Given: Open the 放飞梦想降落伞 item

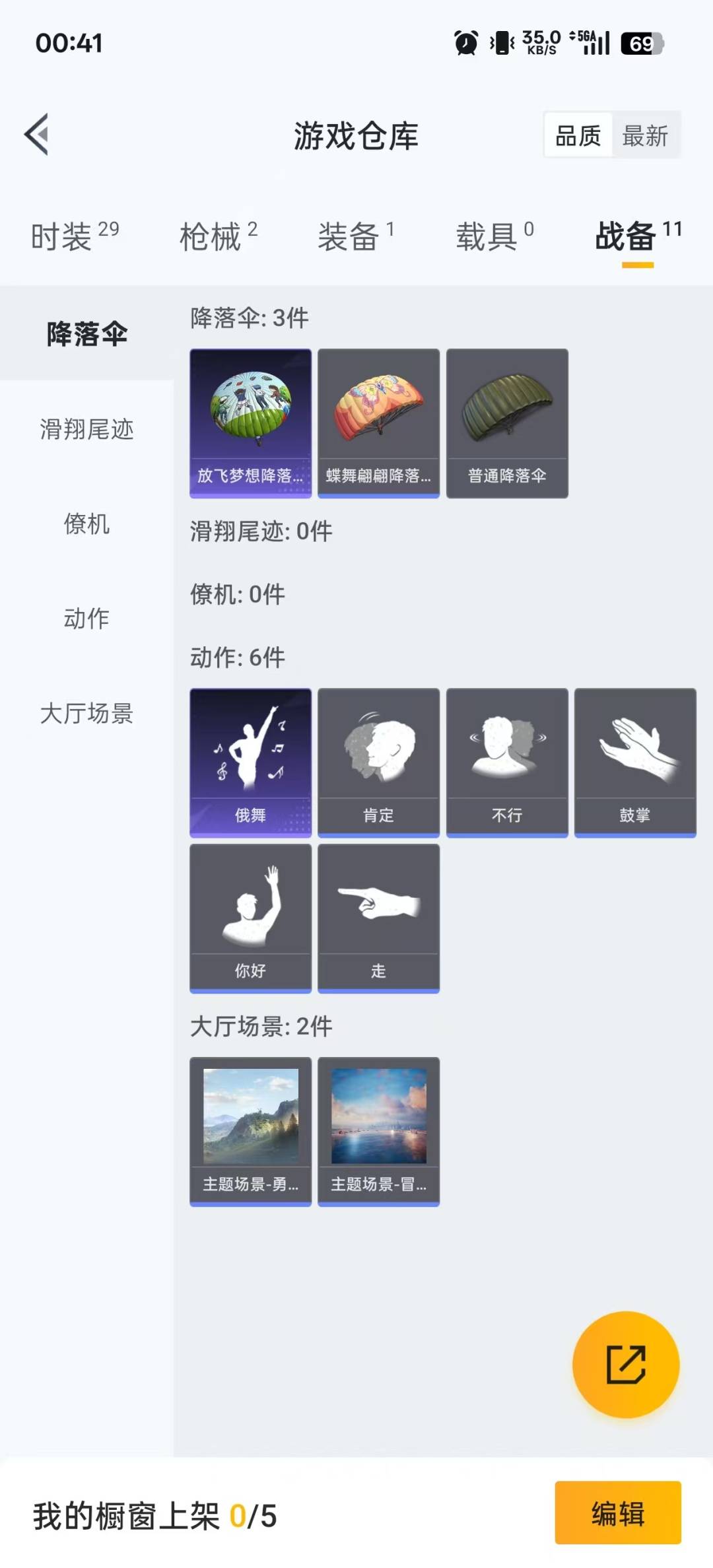Looking at the screenshot, I should 250,423.
